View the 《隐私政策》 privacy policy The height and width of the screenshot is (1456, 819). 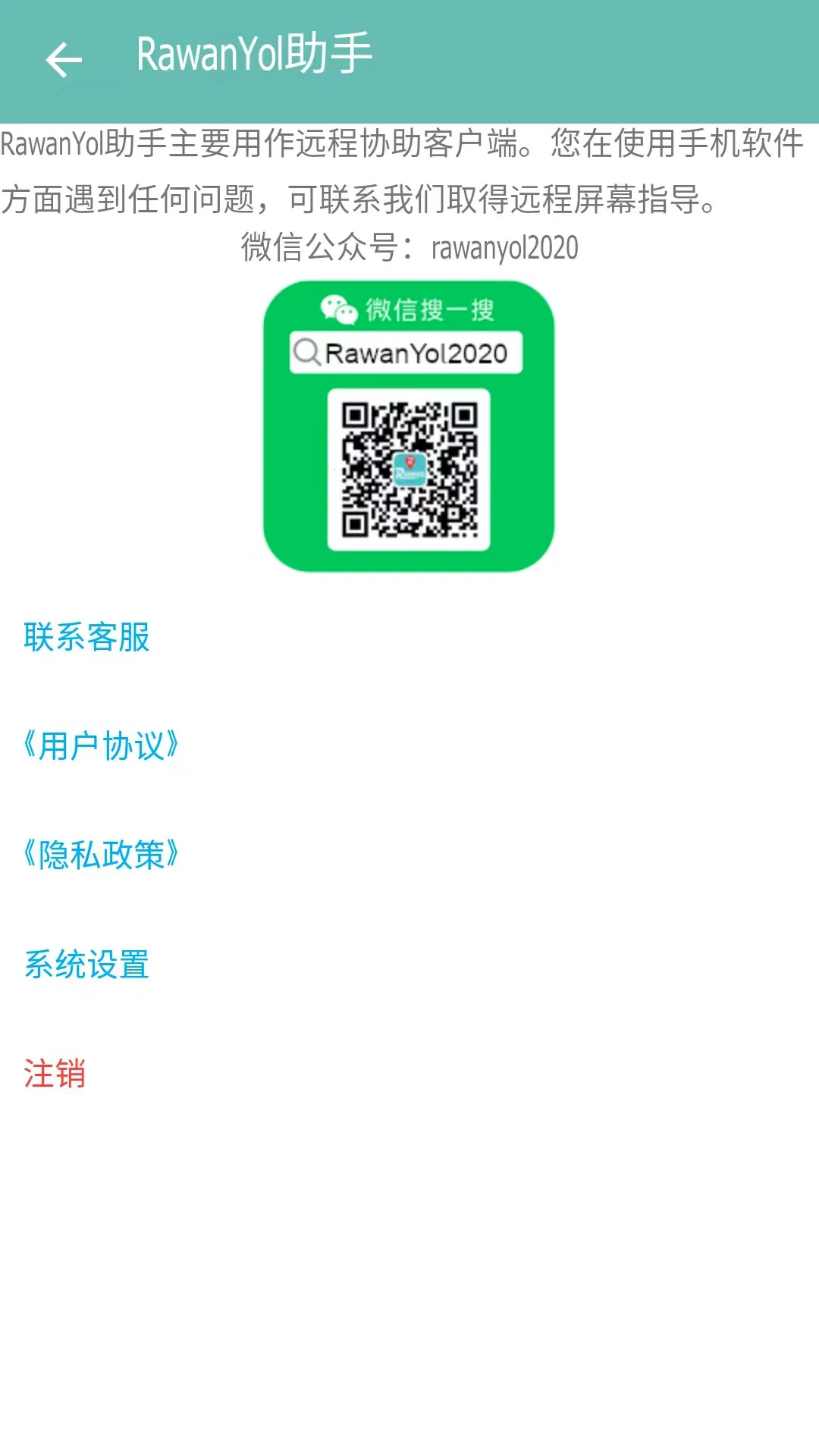101,855
